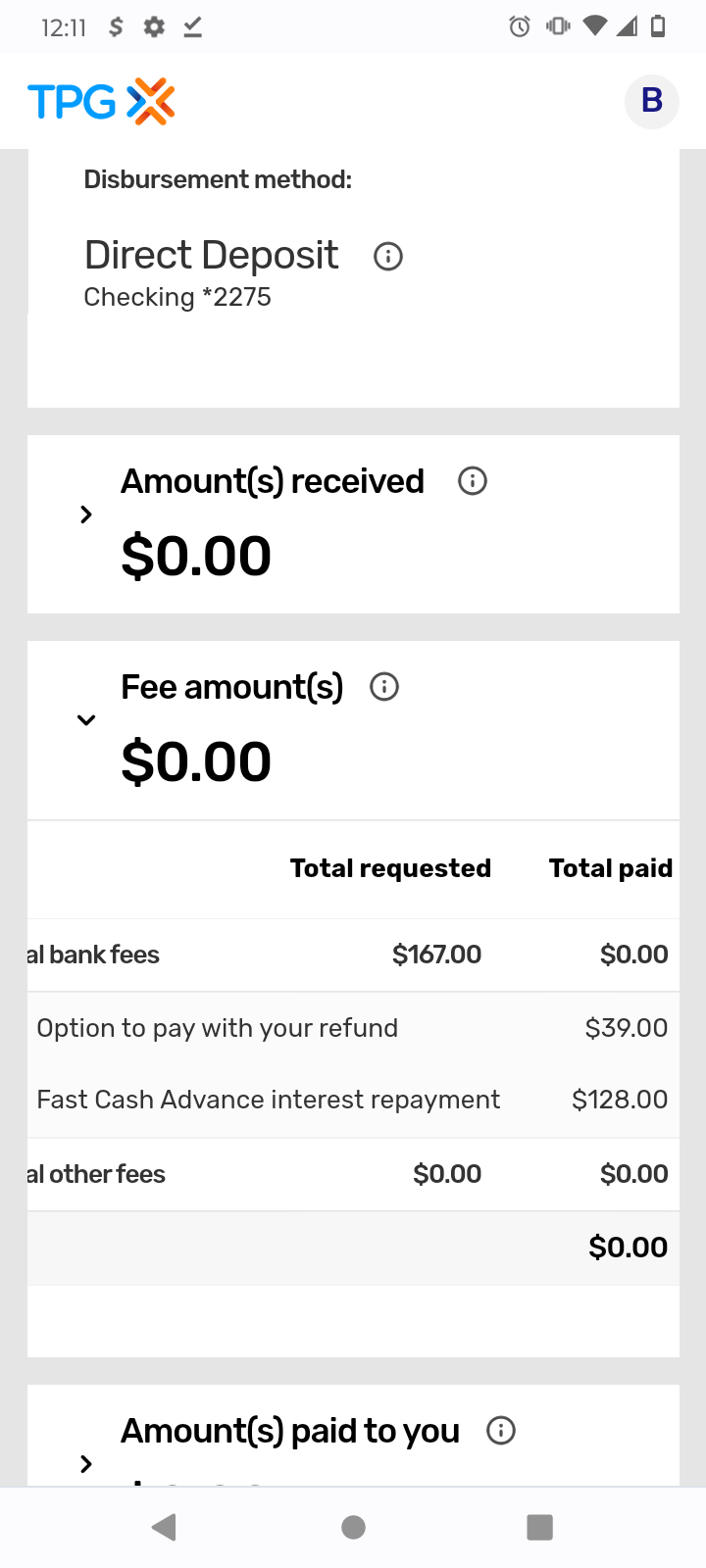
Task: Click the info icon by Amount(s) paid to you
Action: [500, 1431]
